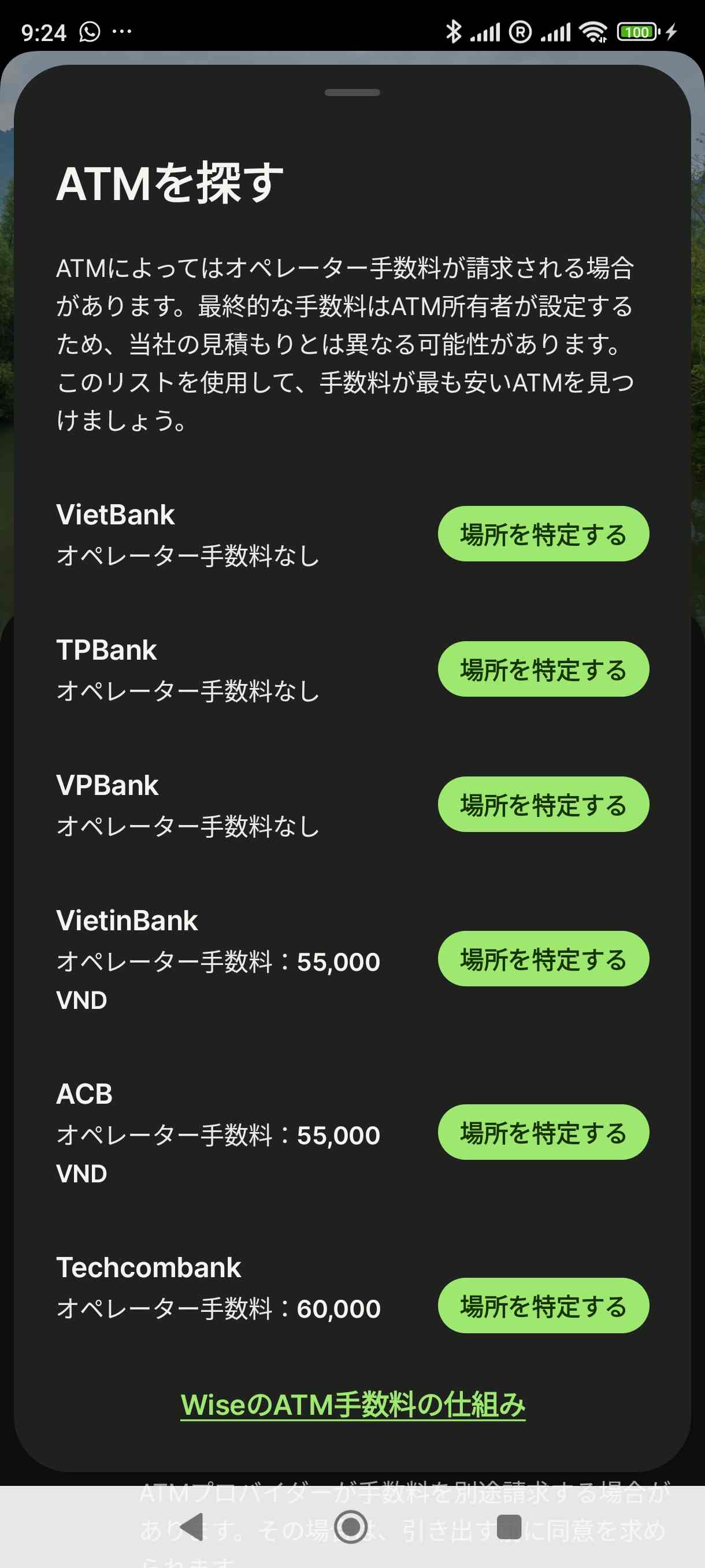
Task: Select the VietBank list entry
Action: pos(183,534)
